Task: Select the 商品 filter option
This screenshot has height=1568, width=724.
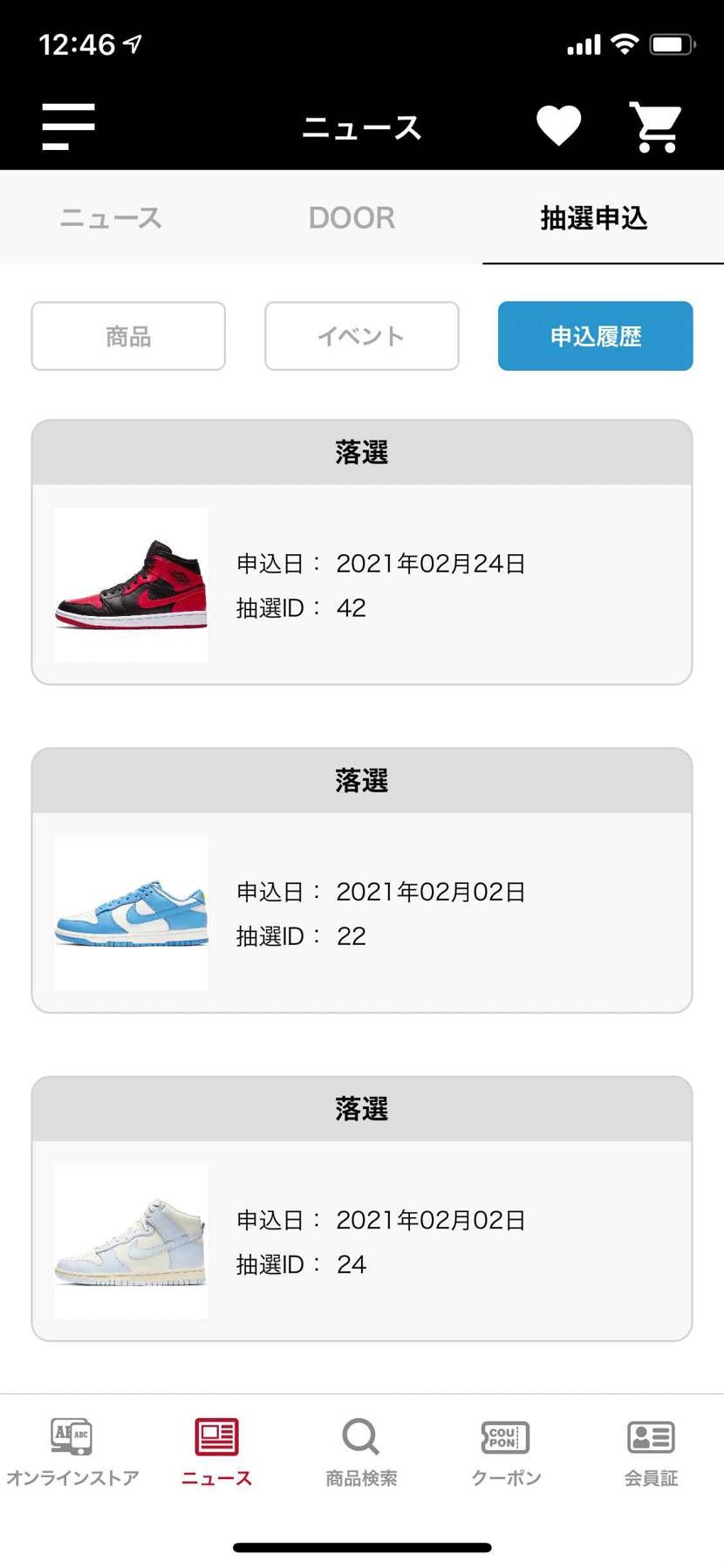Action: pos(127,336)
